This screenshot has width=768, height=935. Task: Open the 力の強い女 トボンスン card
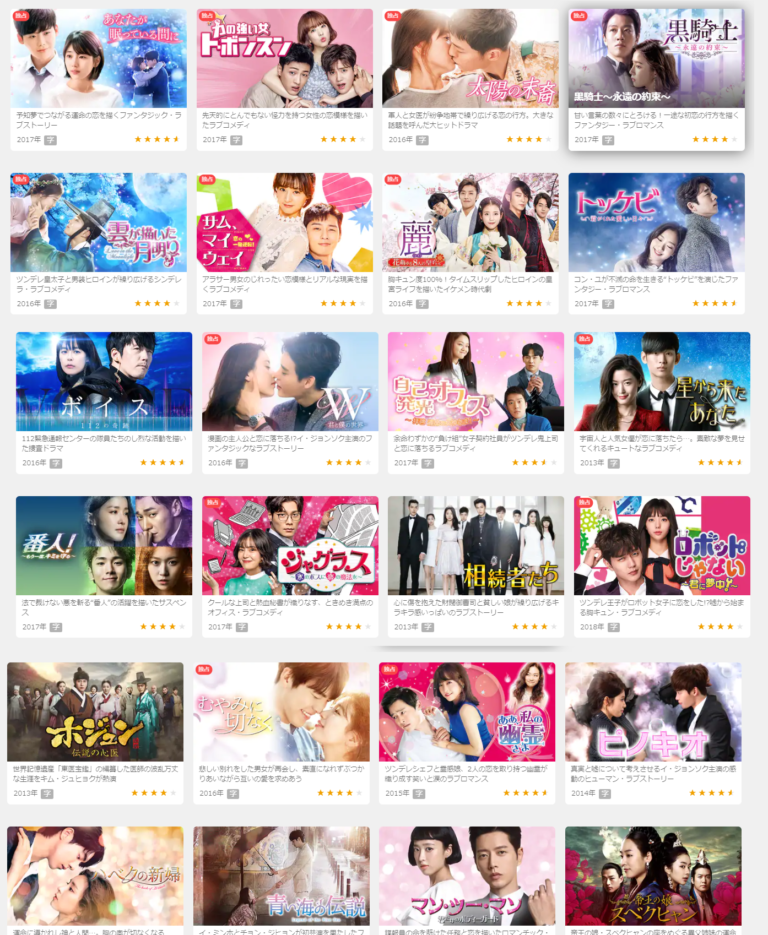click(284, 58)
